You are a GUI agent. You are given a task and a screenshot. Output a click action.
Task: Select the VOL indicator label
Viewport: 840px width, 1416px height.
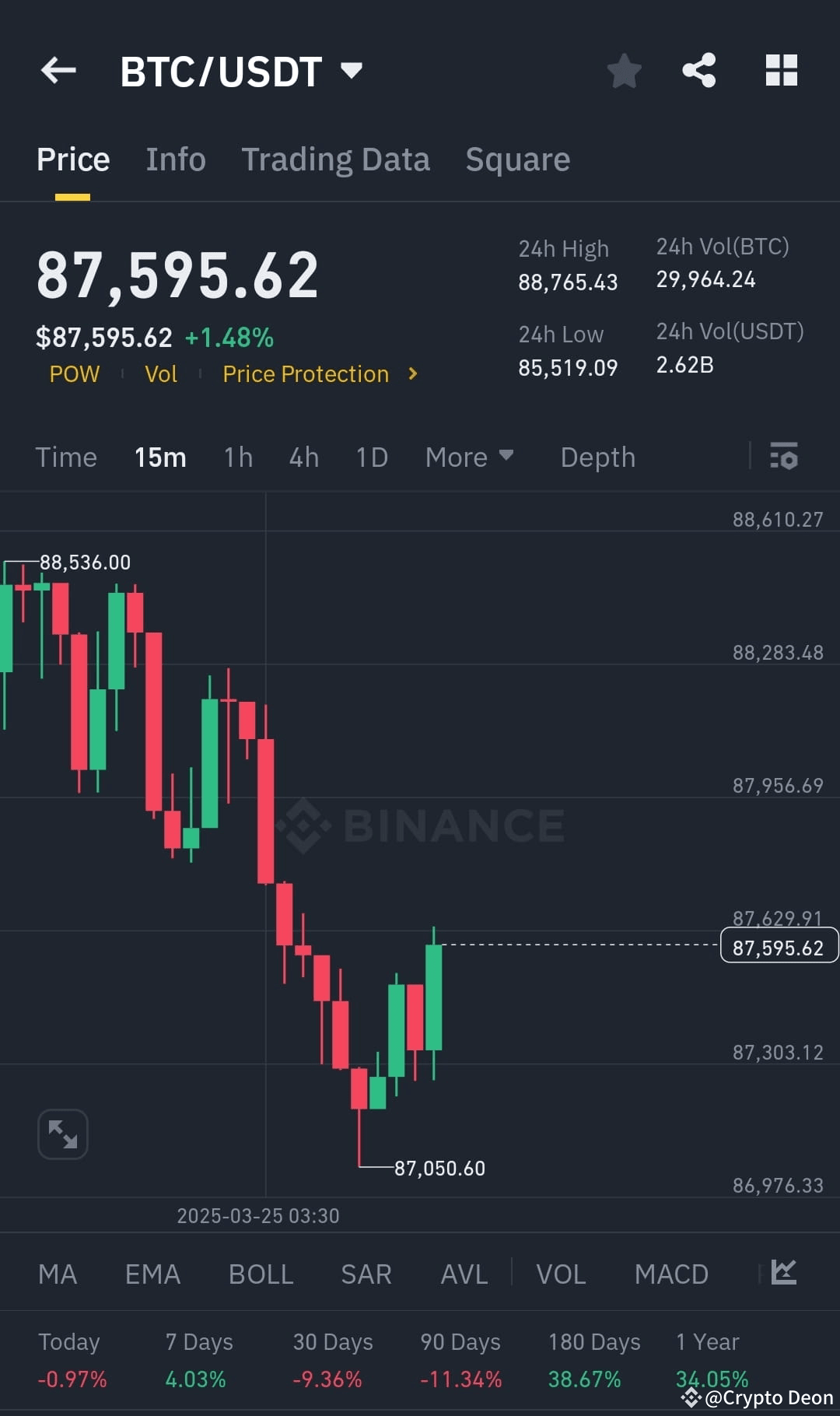coord(561,1274)
